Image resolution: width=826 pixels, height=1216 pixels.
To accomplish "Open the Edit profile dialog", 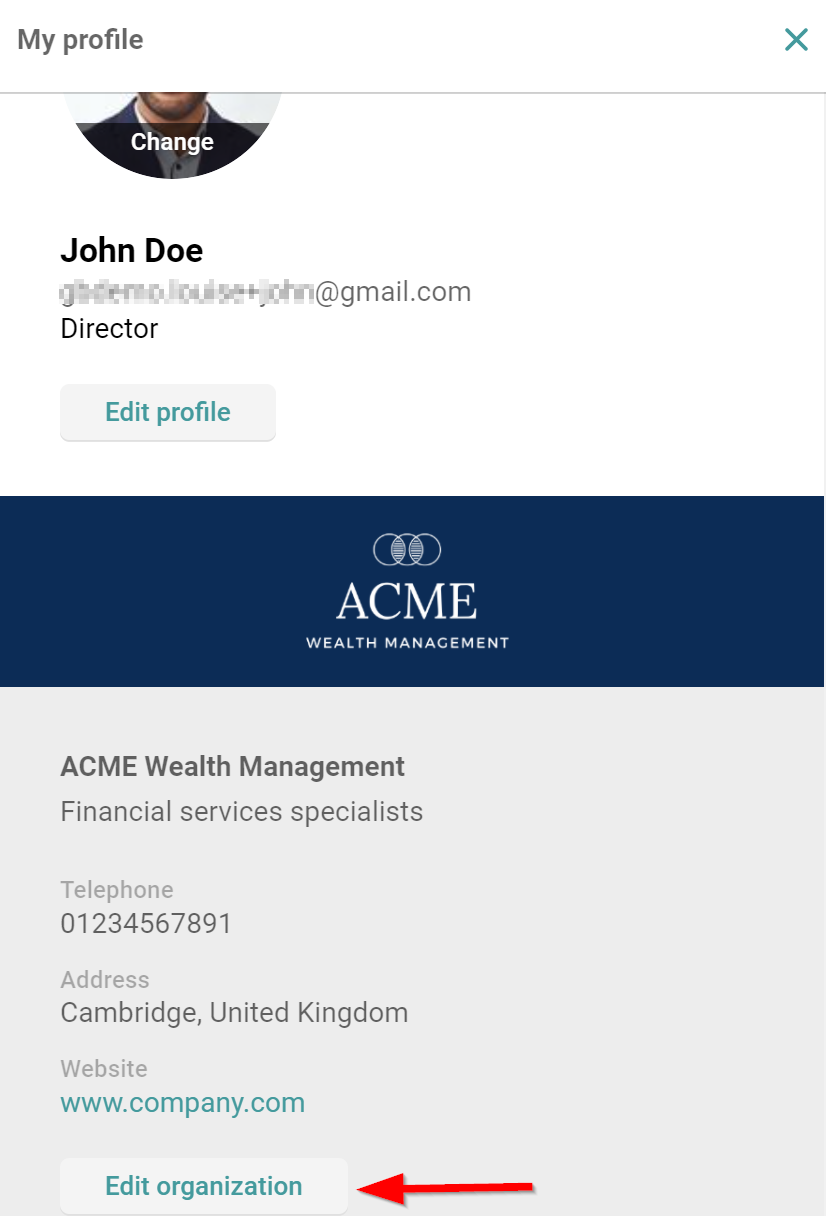I will tap(167, 412).
